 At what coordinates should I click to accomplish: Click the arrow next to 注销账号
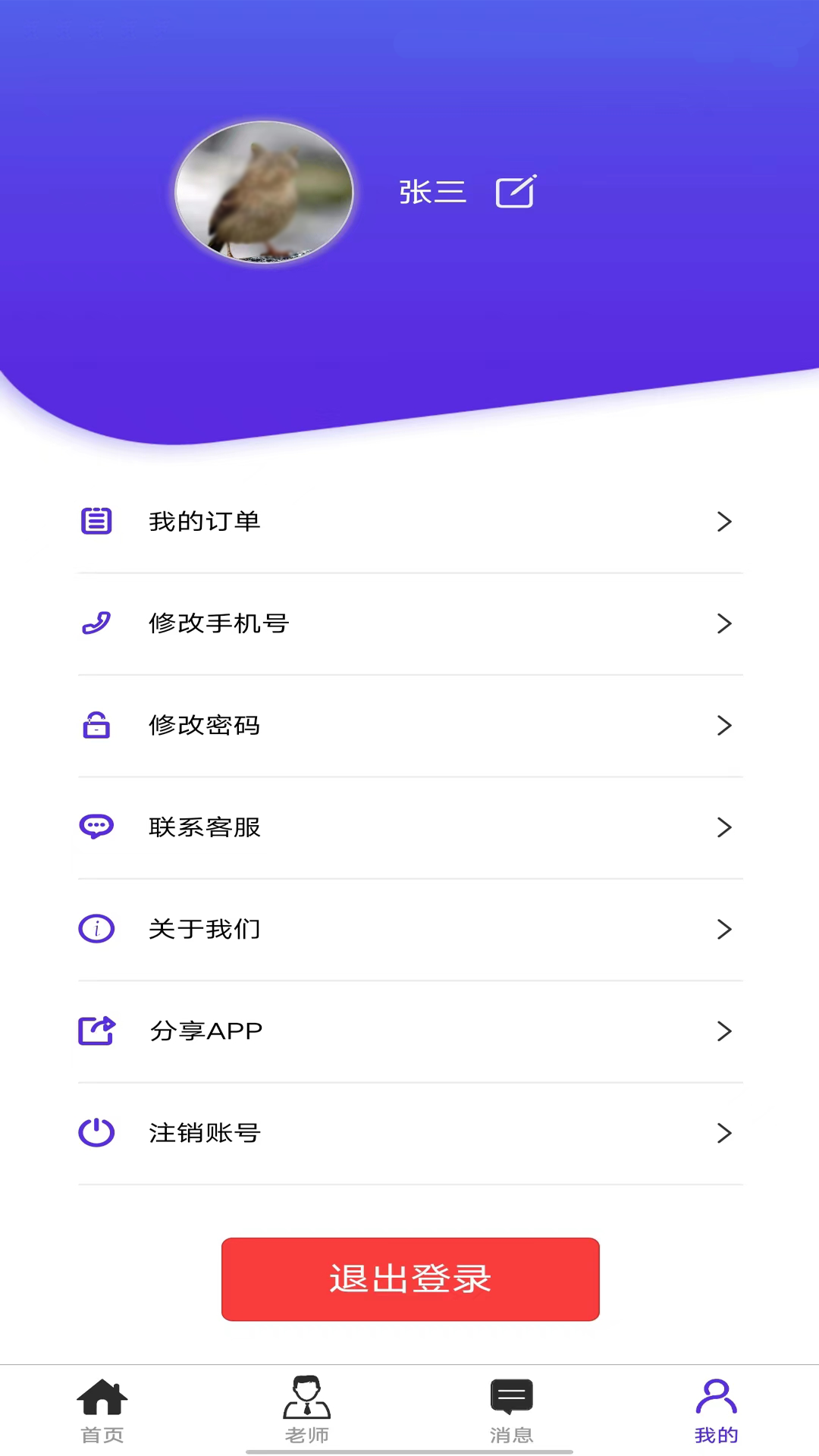(725, 1133)
